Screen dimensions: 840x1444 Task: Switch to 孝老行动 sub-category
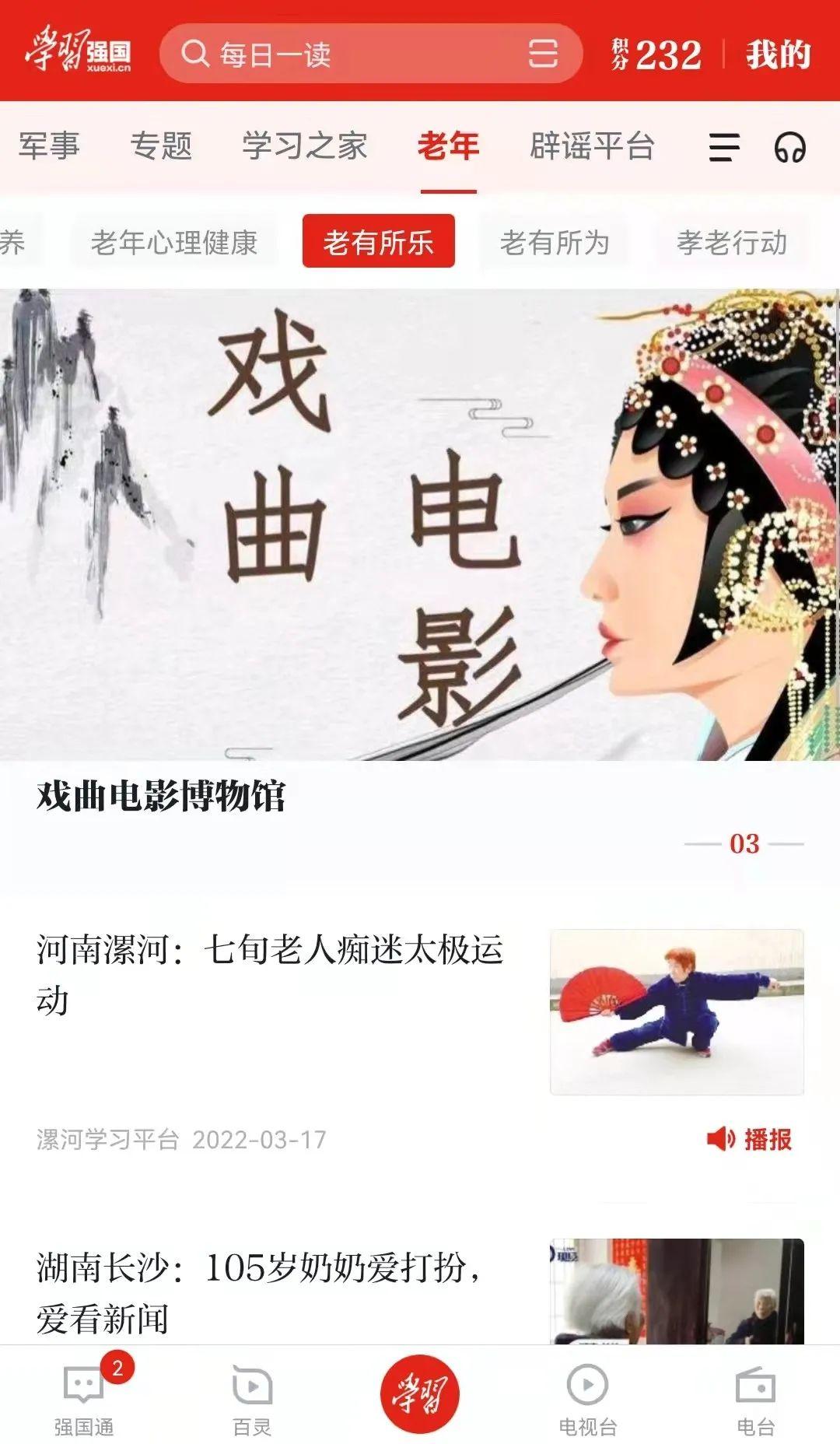click(x=731, y=242)
